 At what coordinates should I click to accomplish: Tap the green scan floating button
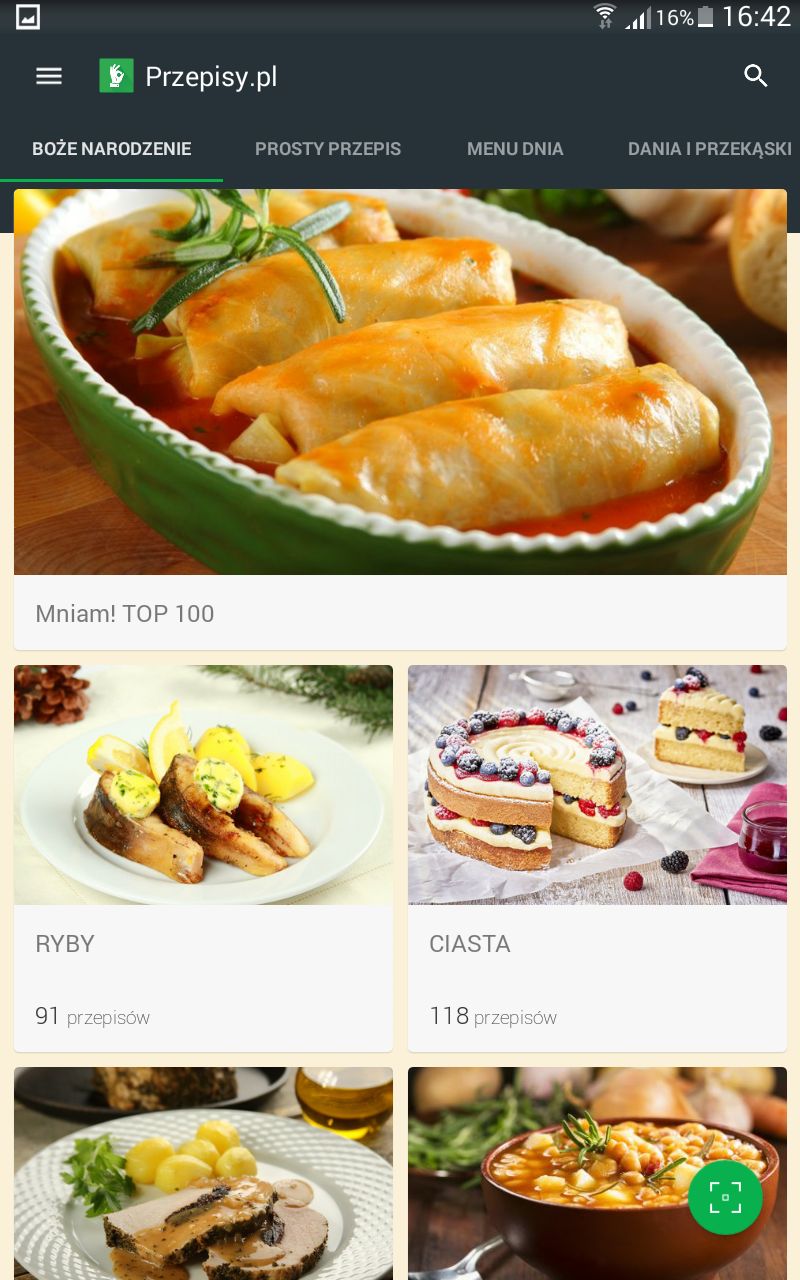(x=725, y=1197)
